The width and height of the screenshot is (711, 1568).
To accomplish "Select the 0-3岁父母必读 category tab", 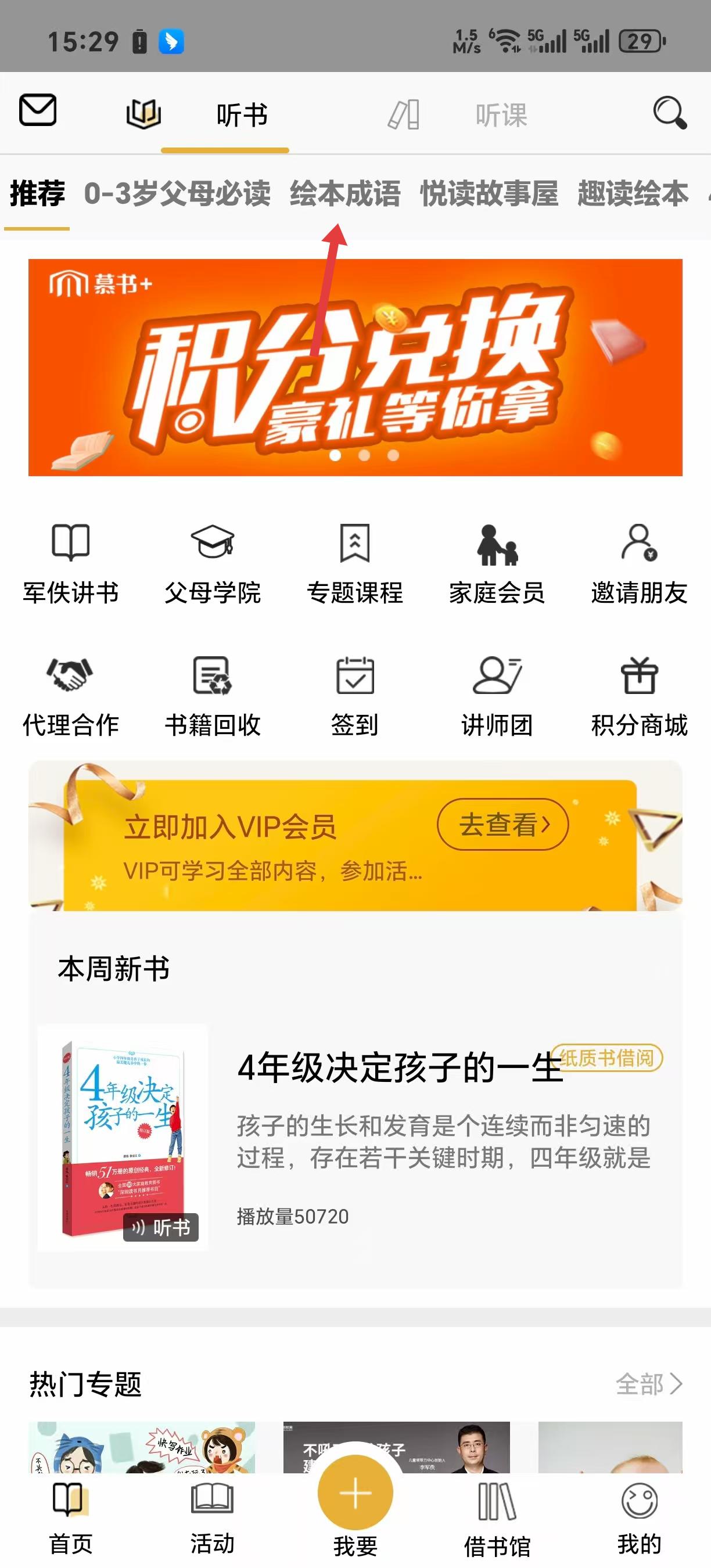I will point(177,193).
